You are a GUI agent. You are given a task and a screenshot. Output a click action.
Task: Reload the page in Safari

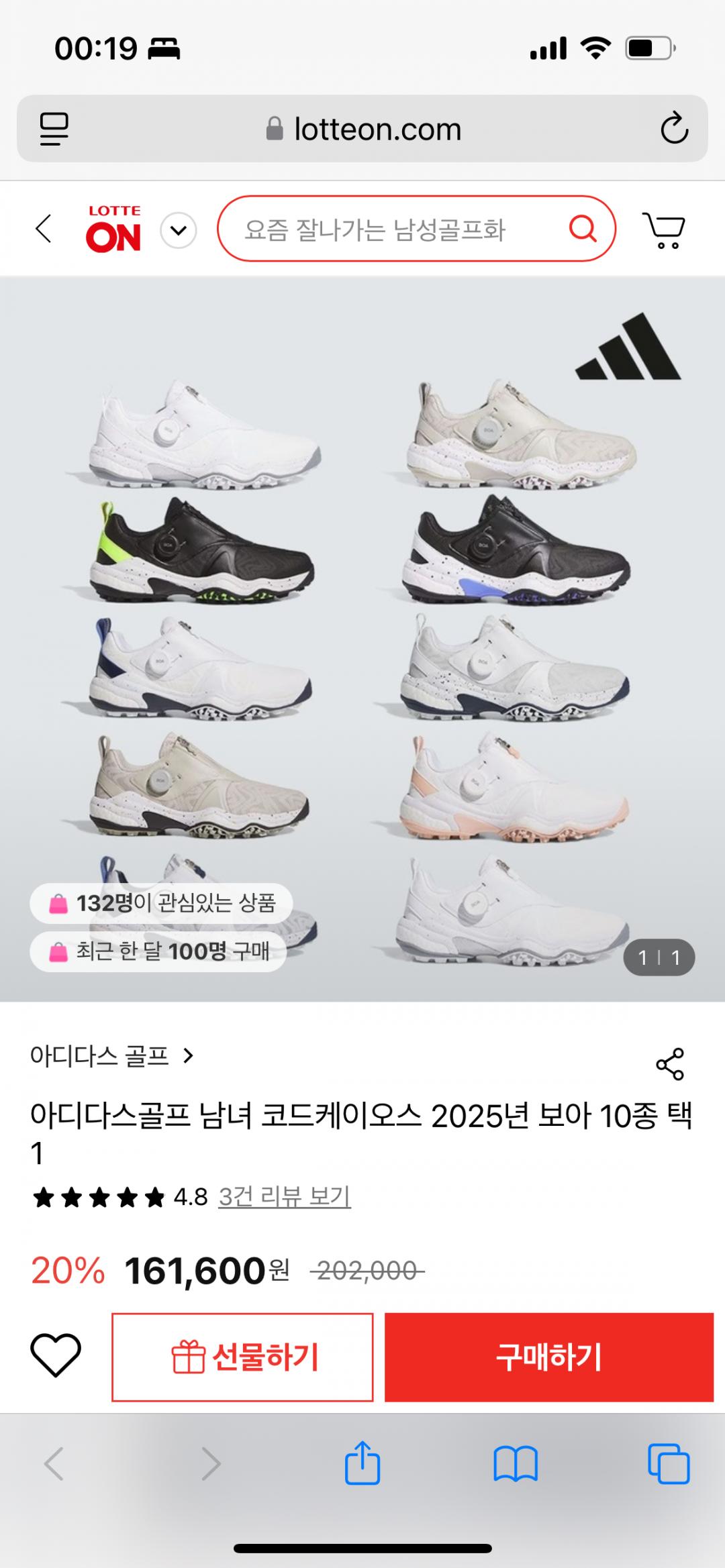[674, 129]
